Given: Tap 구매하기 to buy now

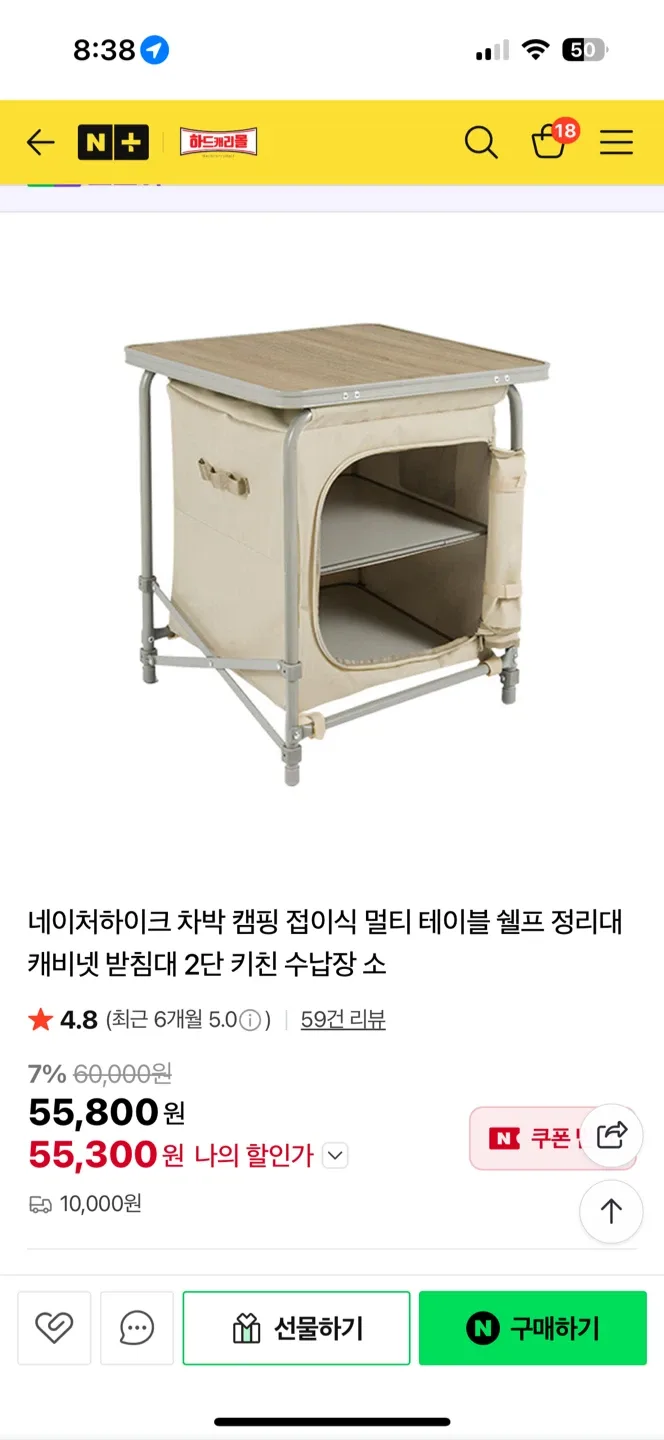Looking at the screenshot, I should (533, 1328).
